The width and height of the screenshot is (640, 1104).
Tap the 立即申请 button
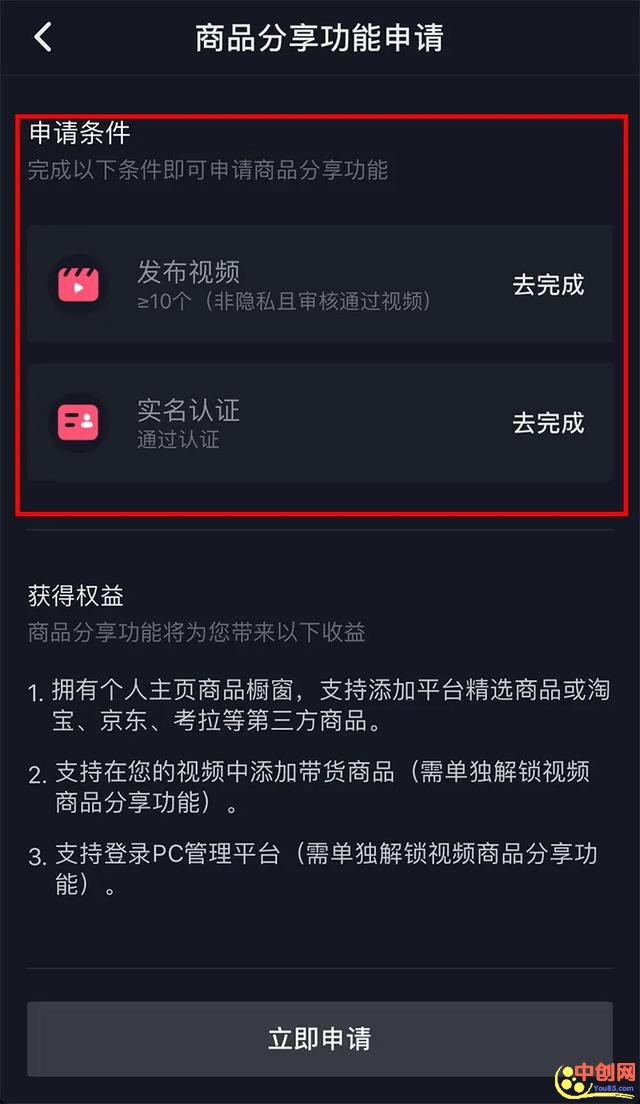tap(319, 1039)
